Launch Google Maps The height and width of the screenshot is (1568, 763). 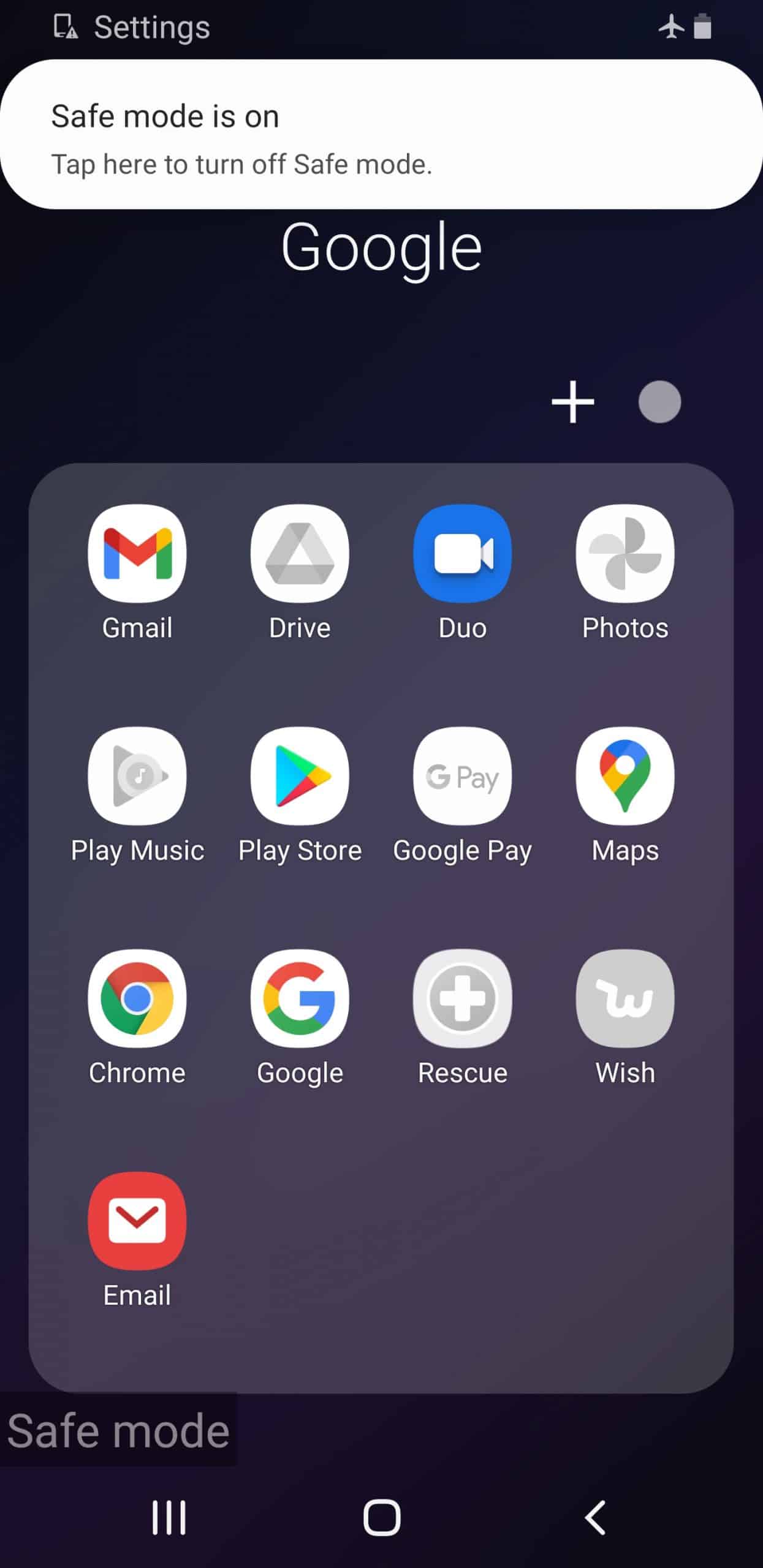pos(625,775)
